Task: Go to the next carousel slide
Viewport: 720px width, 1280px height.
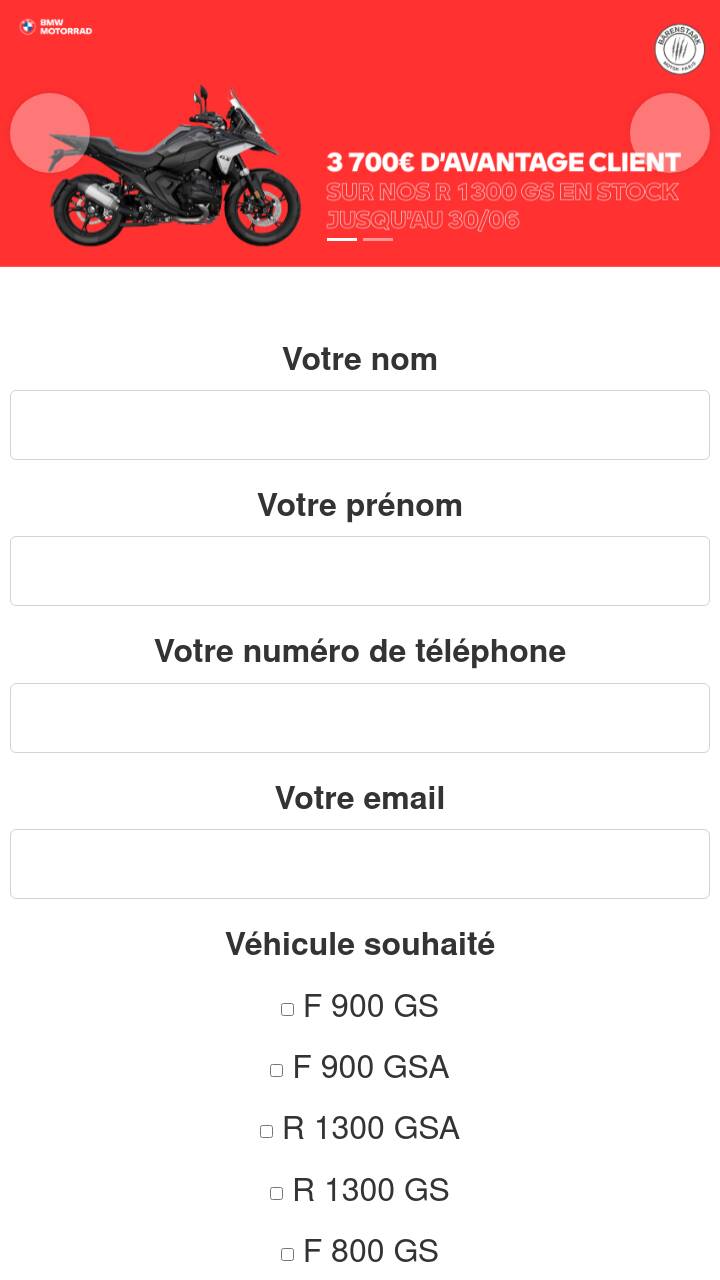Action: pyautogui.click(x=670, y=133)
